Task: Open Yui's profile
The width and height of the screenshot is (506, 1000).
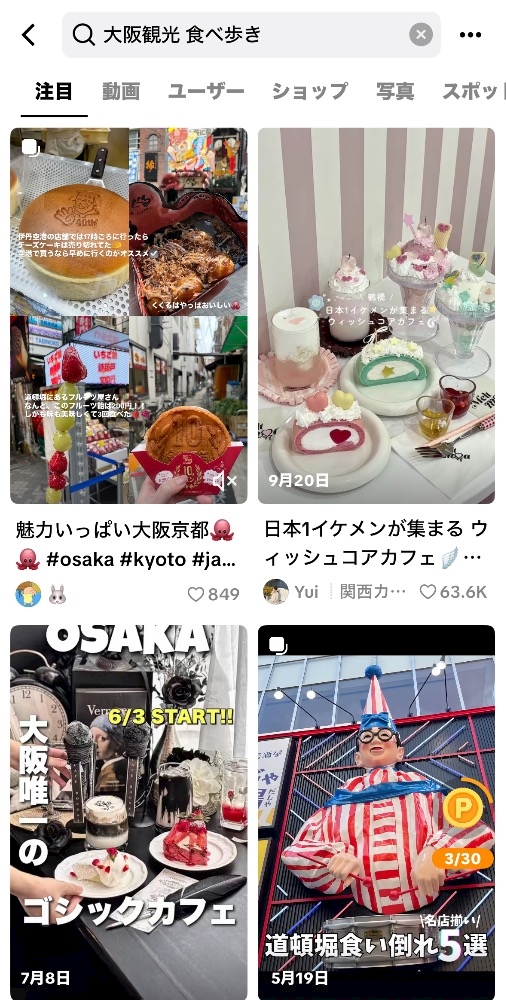Action: [291, 592]
